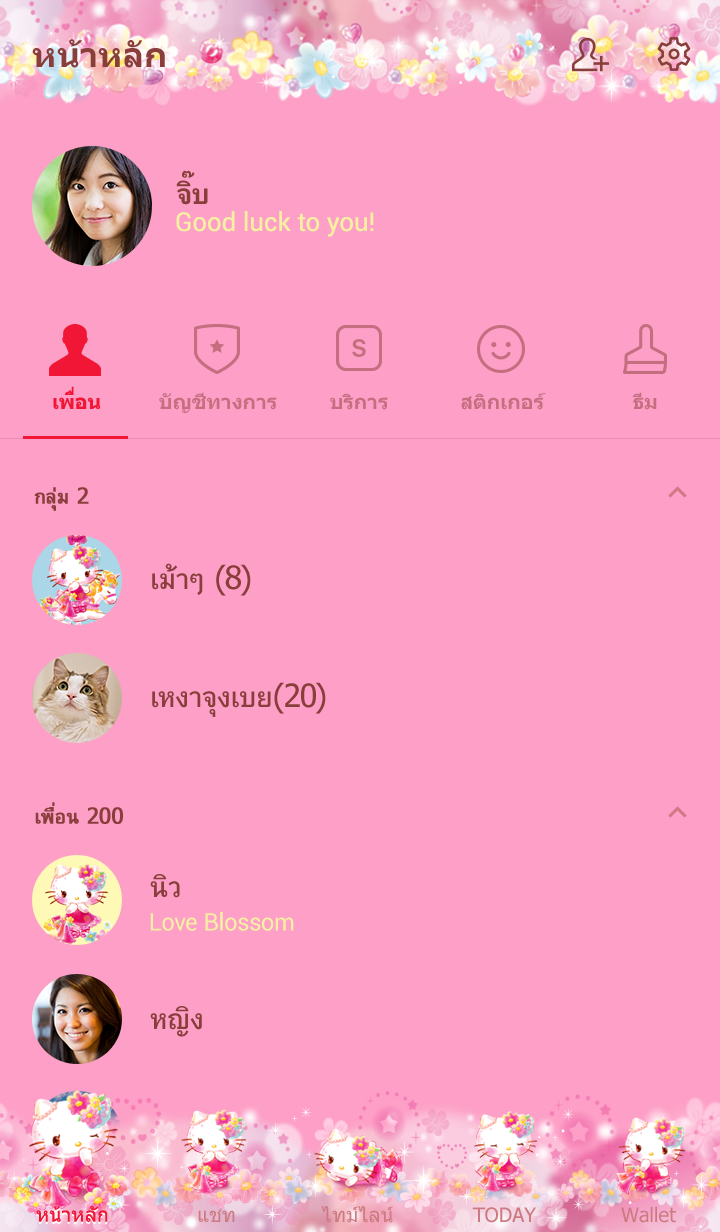
Task: Switch to the บัญชีทางการ tab
Action: pos(217,368)
